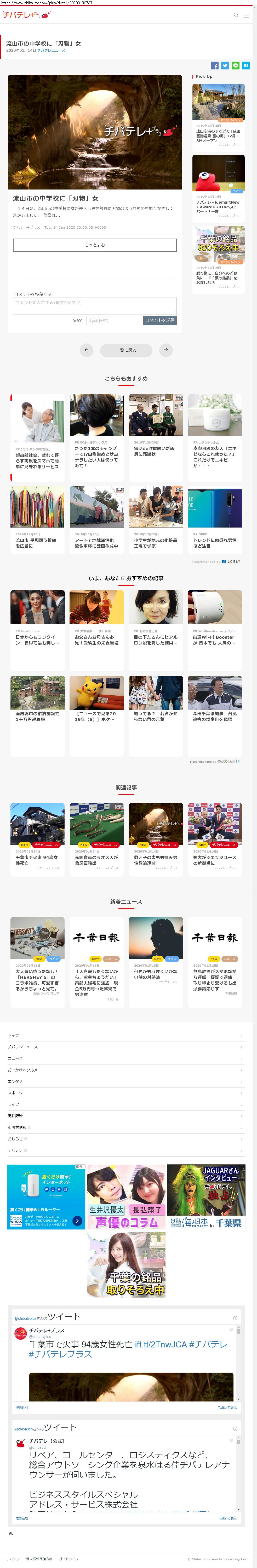Image resolution: width=257 pixels, height=1568 pixels.
Task: Share article on Twitter
Action: [x=225, y=65]
